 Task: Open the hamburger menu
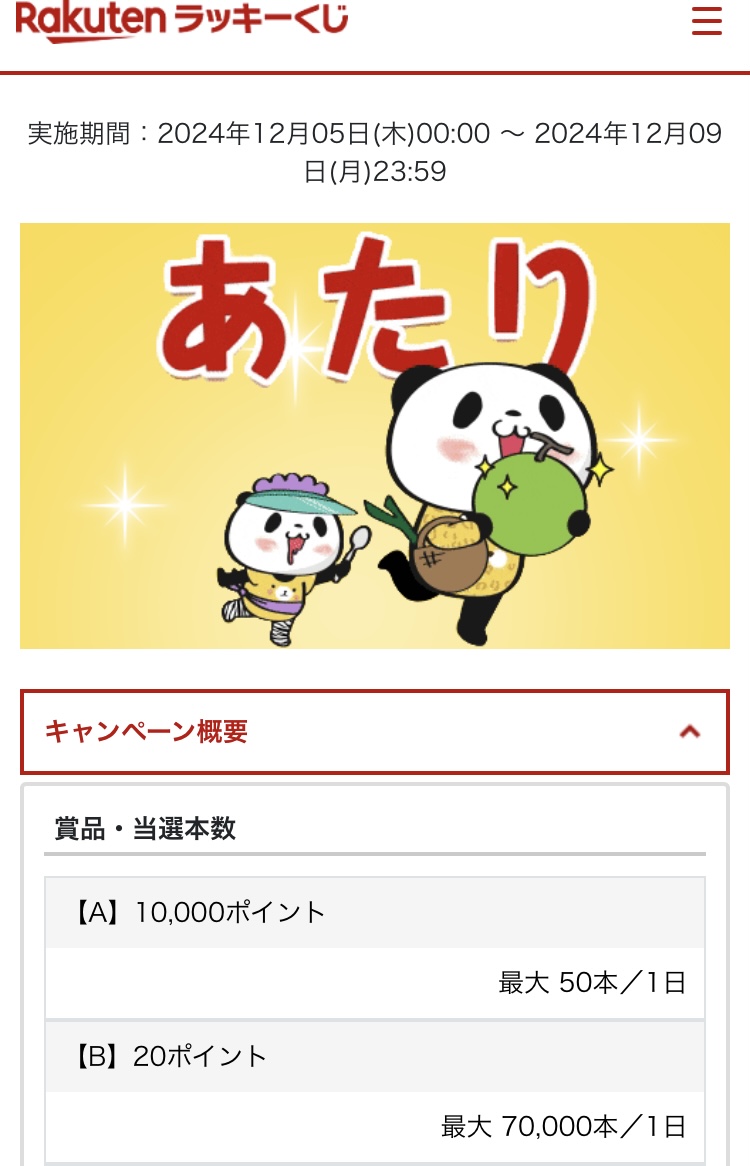click(x=706, y=21)
